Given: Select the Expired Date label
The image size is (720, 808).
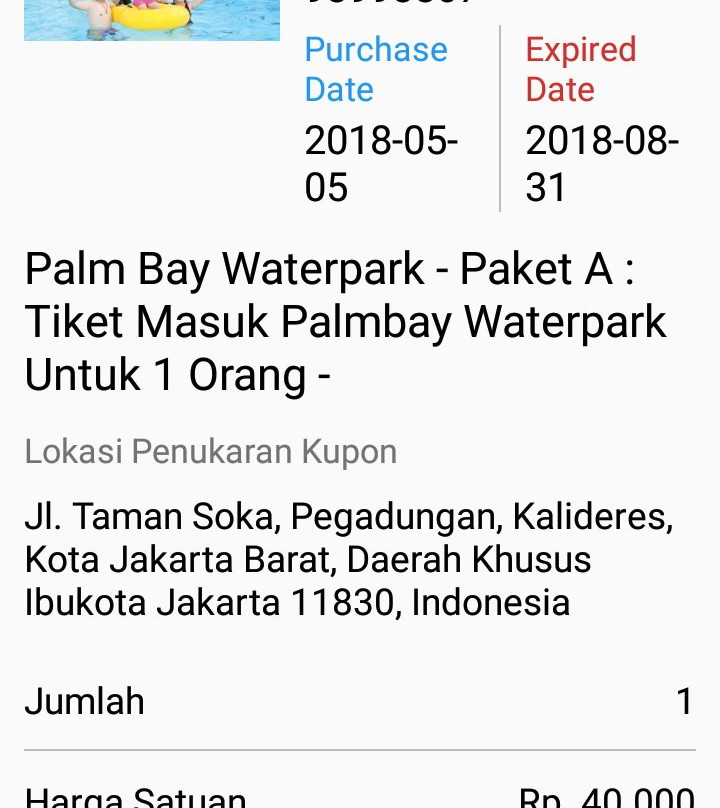Looking at the screenshot, I should (580, 68).
